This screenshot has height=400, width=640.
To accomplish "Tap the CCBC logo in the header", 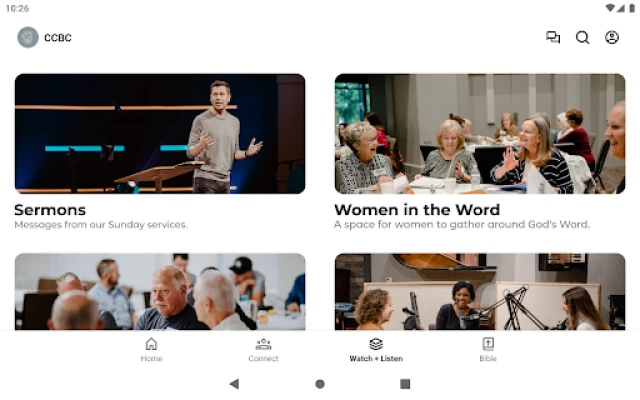I will tap(28, 38).
